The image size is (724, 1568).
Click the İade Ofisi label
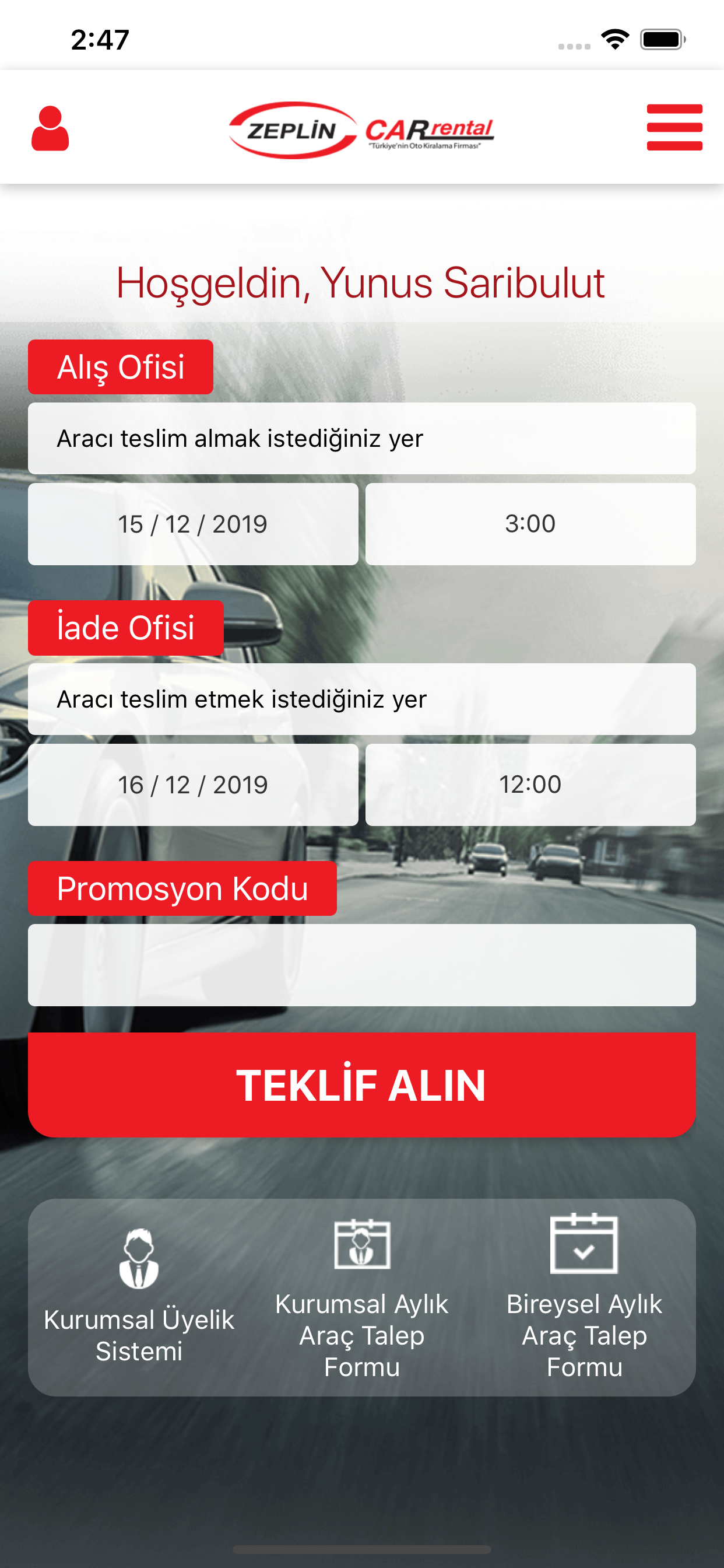click(125, 627)
